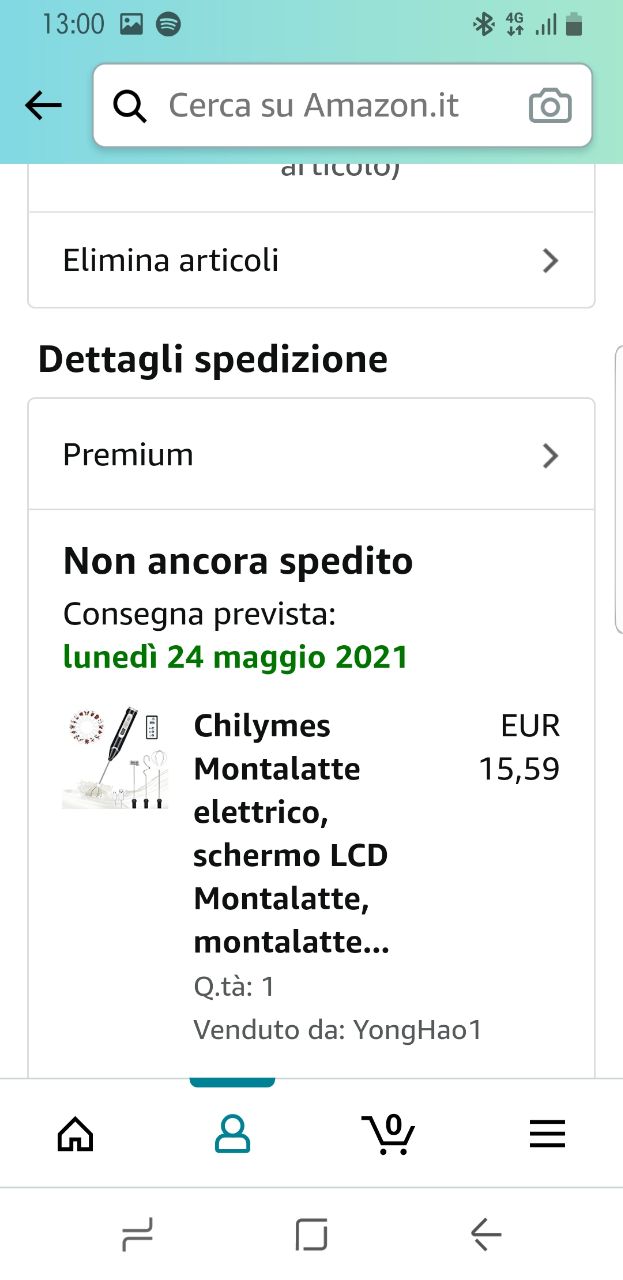Switch to the Home tab

(x=76, y=1133)
